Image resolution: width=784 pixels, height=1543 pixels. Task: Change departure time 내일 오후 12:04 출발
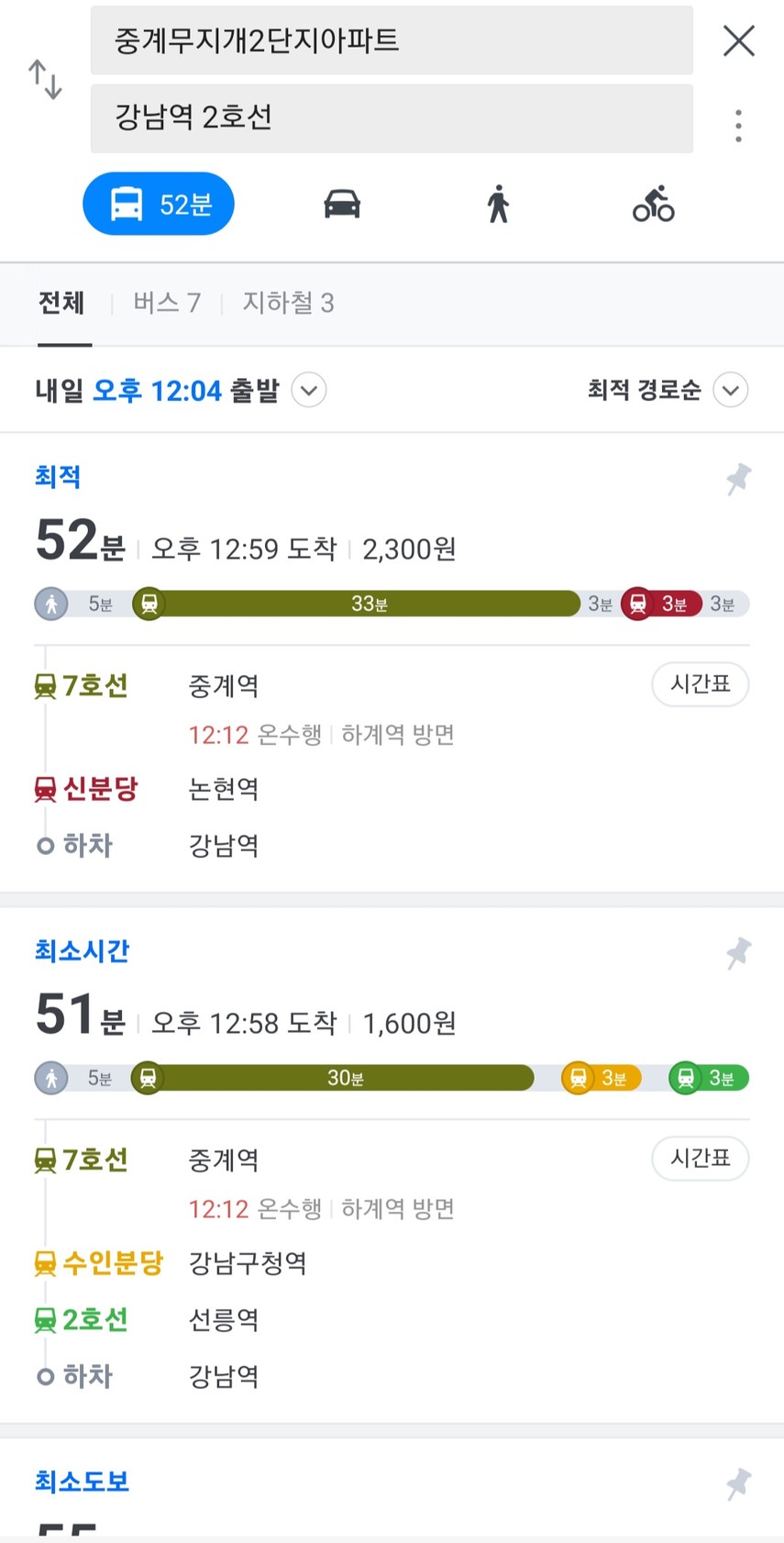point(181,391)
